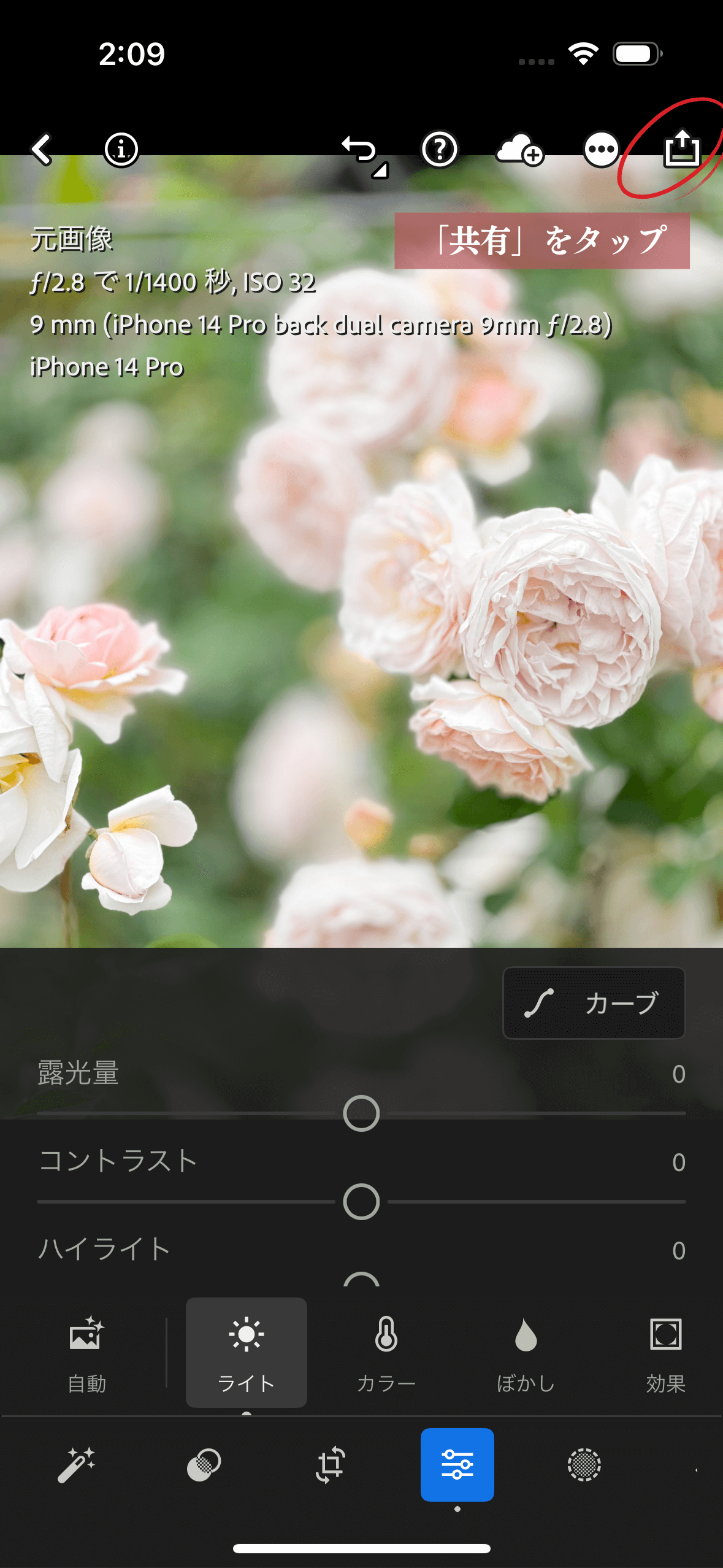723x1568 pixels.
Task: Go back using the top-left arrow
Action: [42, 149]
